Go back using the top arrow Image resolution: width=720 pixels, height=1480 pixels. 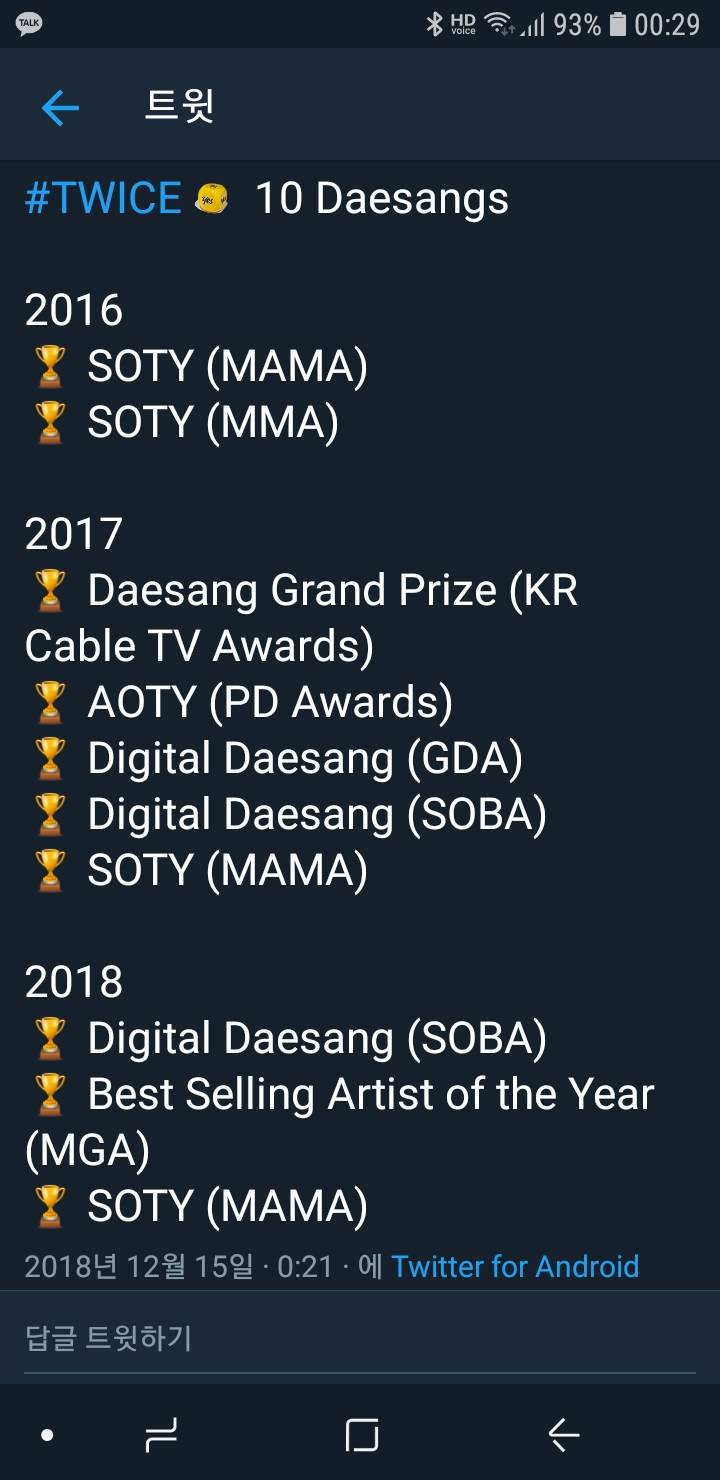pyautogui.click(x=60, y=107)
